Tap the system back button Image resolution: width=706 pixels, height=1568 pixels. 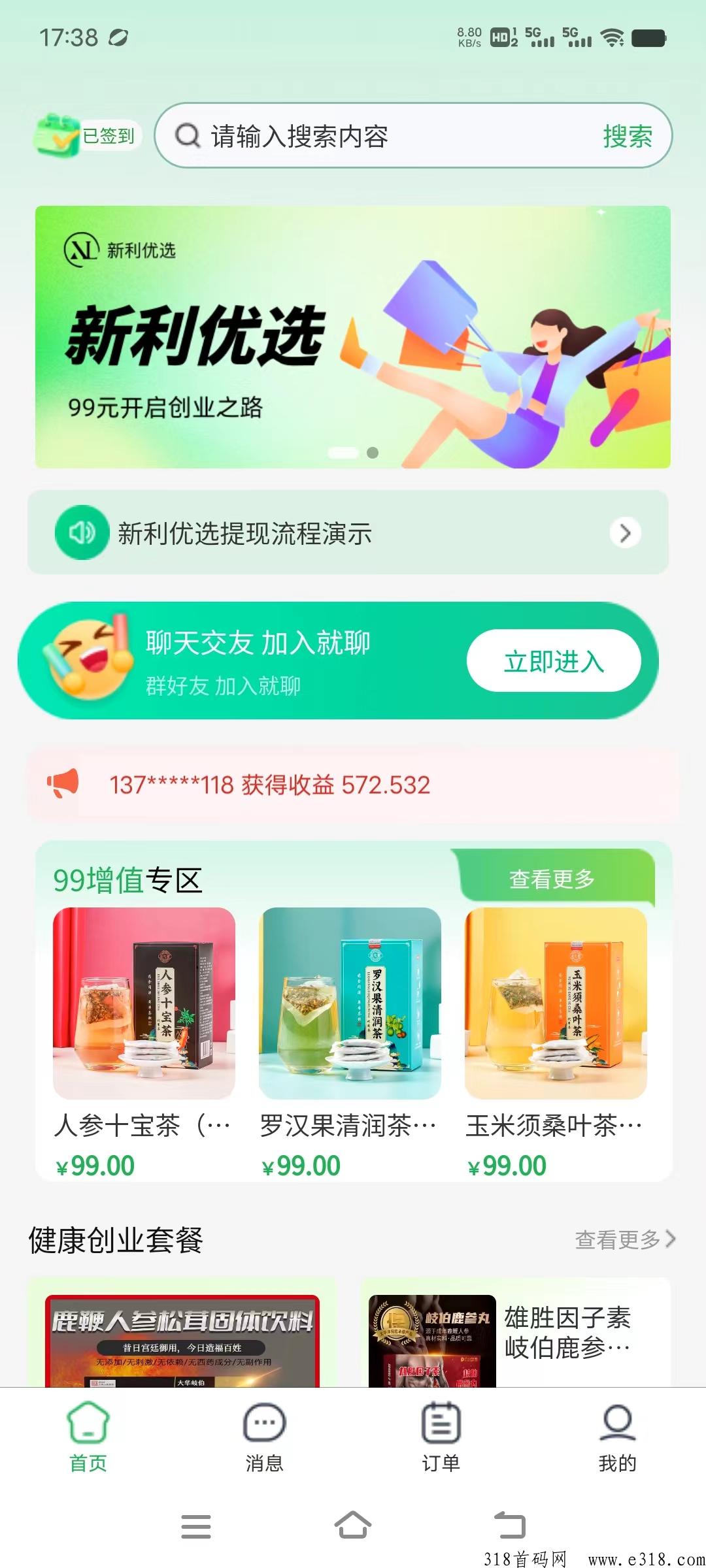pos(510,1526)
